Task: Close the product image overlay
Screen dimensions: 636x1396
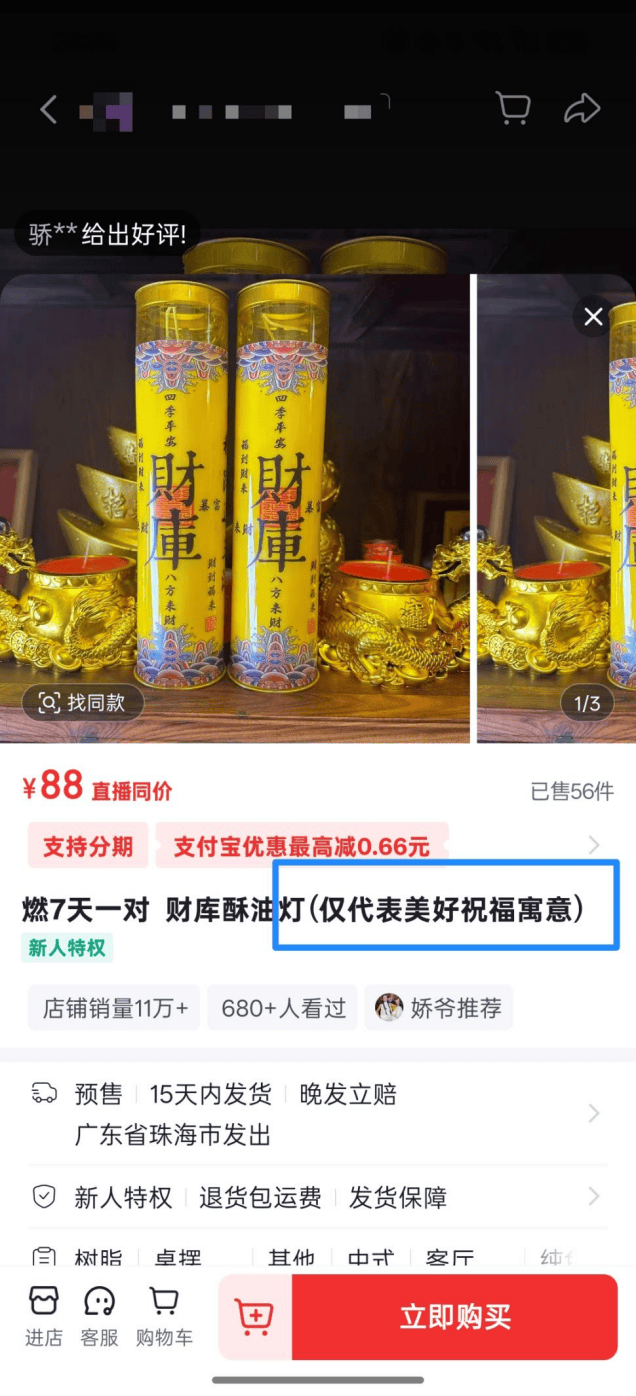Action: (593, 317)
